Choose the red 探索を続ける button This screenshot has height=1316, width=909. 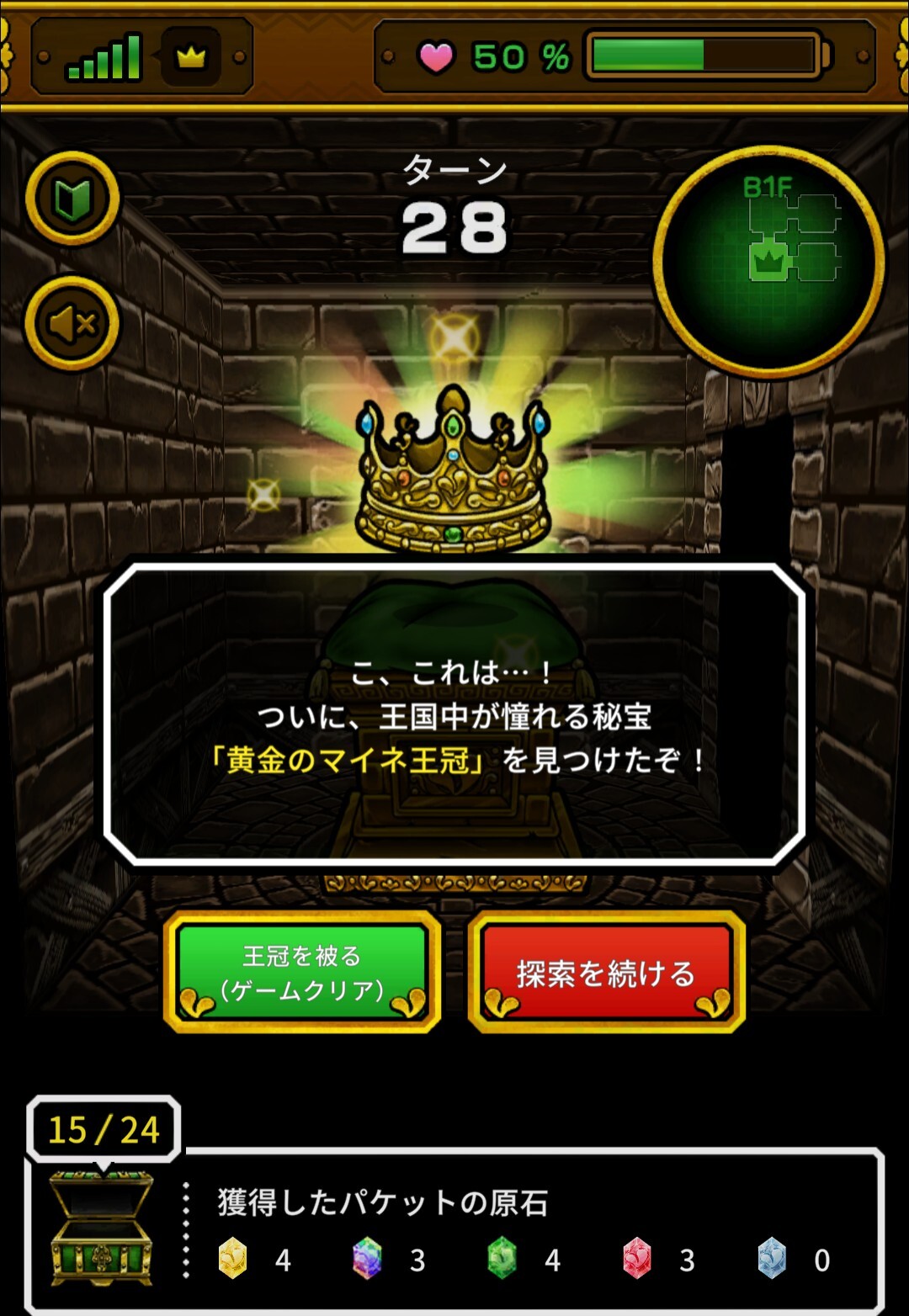pyautogui.click(x=606, y=972)
